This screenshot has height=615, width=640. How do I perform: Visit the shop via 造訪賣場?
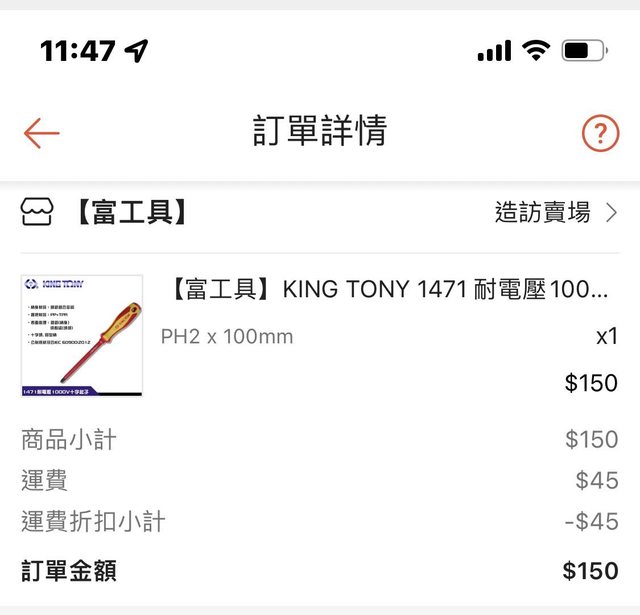(x=555, y=212)
